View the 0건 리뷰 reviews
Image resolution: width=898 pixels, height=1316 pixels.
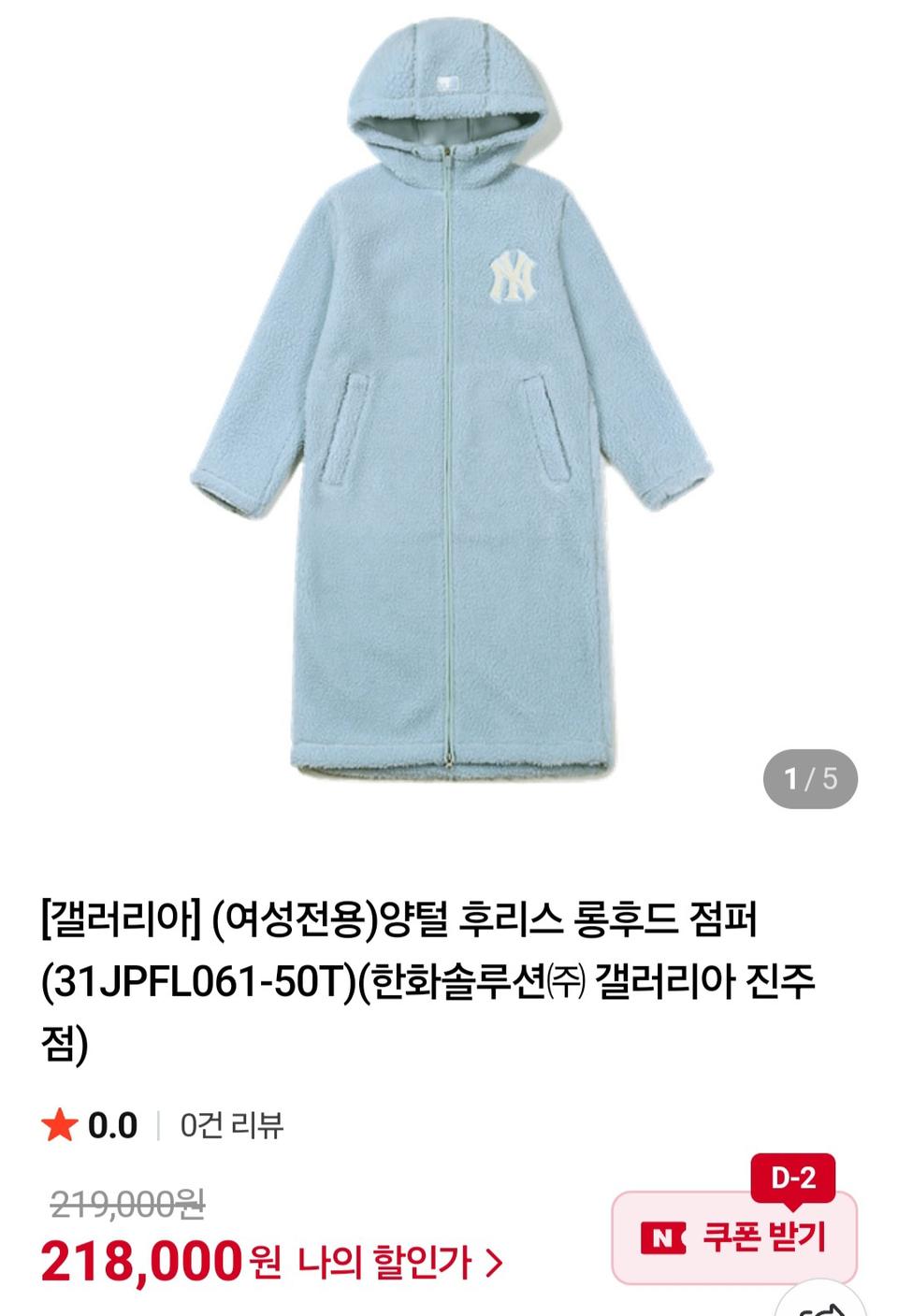pos(231,1125)
